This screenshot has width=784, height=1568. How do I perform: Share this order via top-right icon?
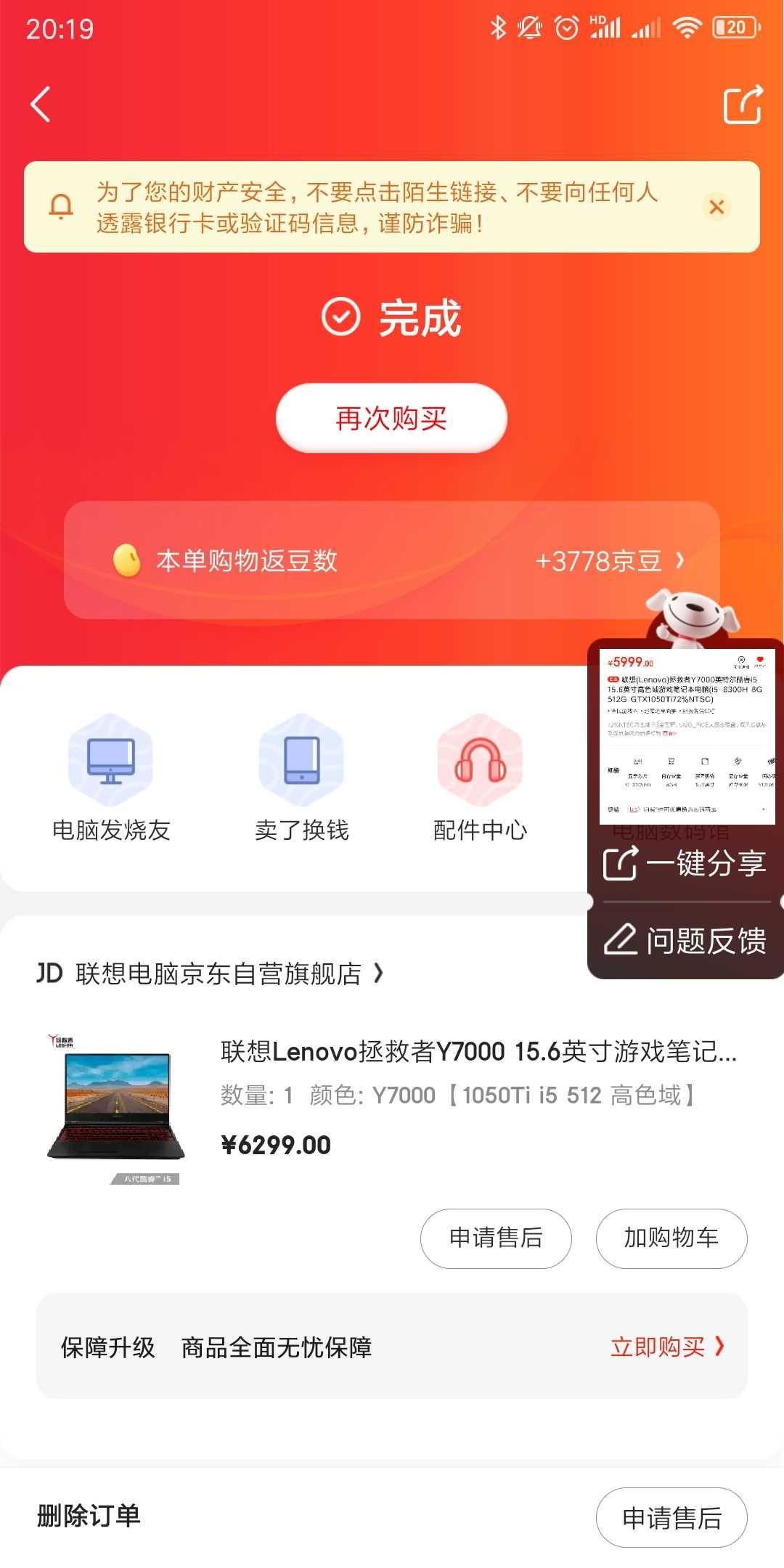tap(743, 105)
